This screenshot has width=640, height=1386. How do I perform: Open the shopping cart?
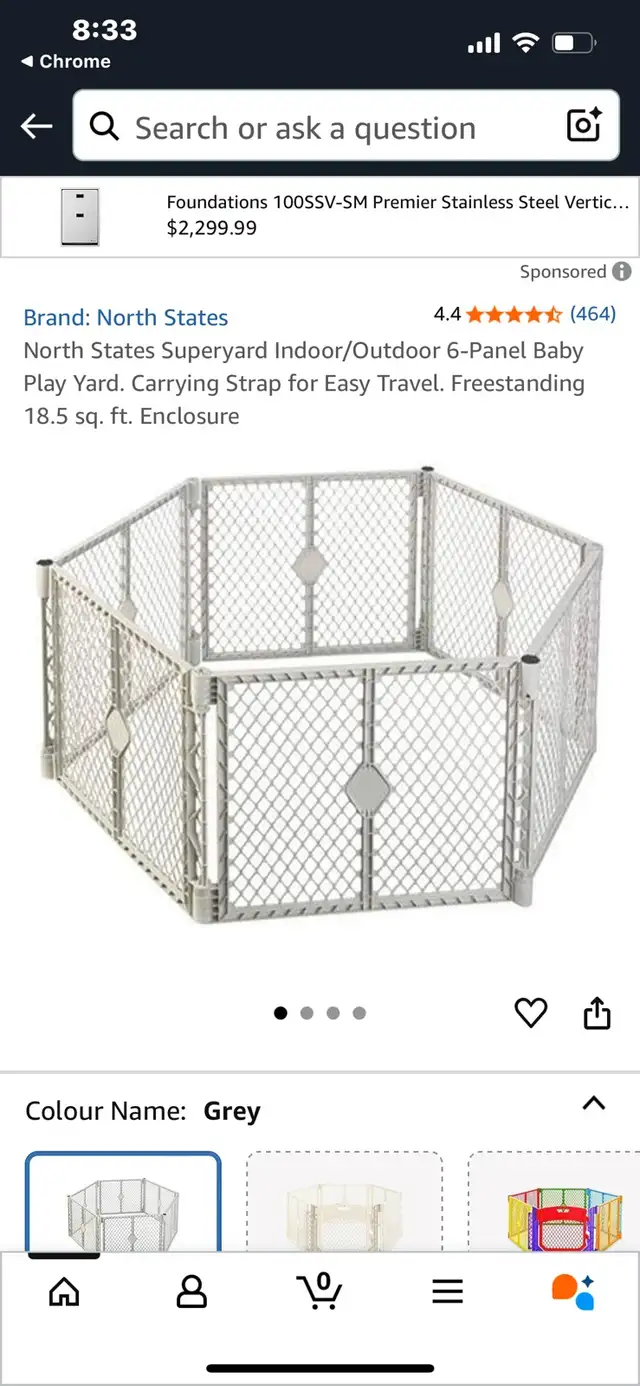click(321, 1290)
